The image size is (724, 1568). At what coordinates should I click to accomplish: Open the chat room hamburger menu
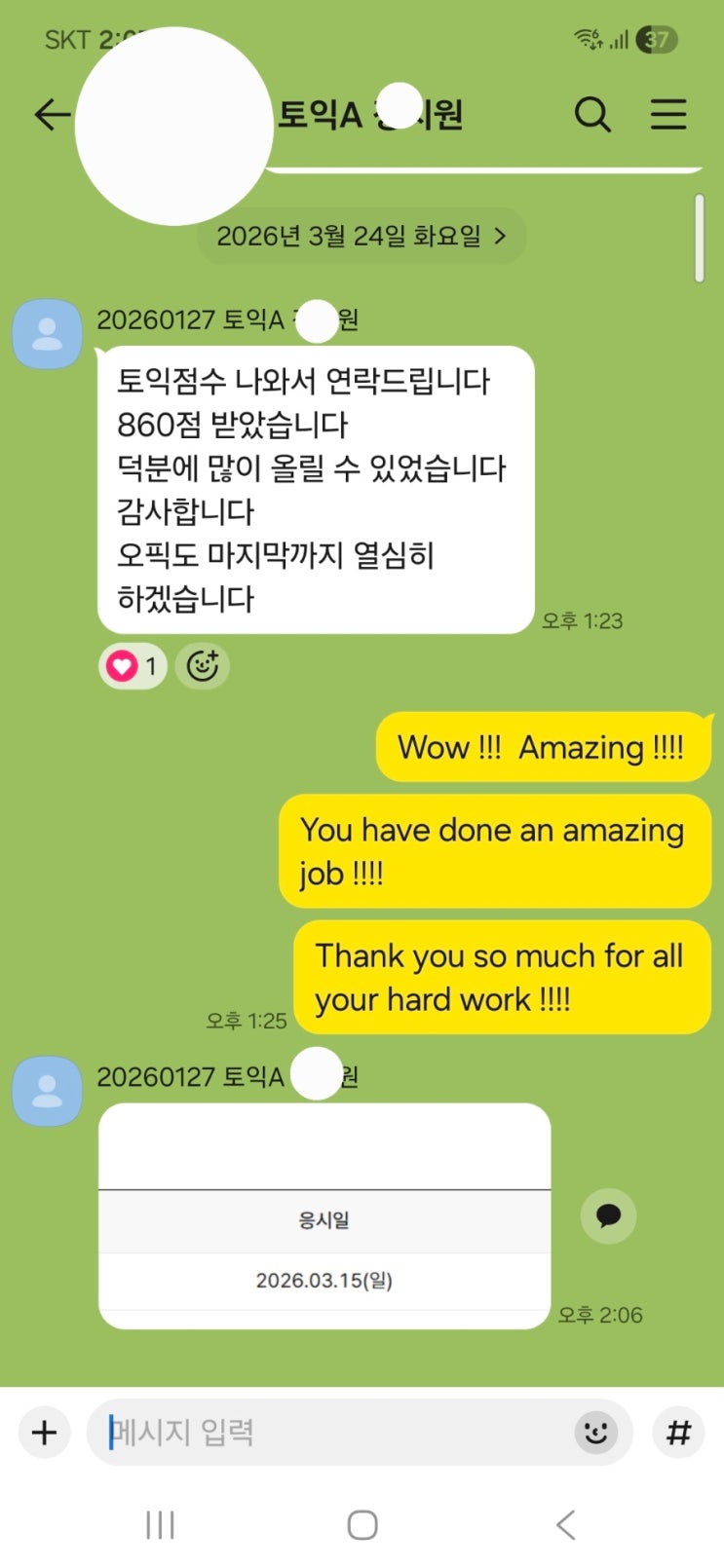coord(668,115)
